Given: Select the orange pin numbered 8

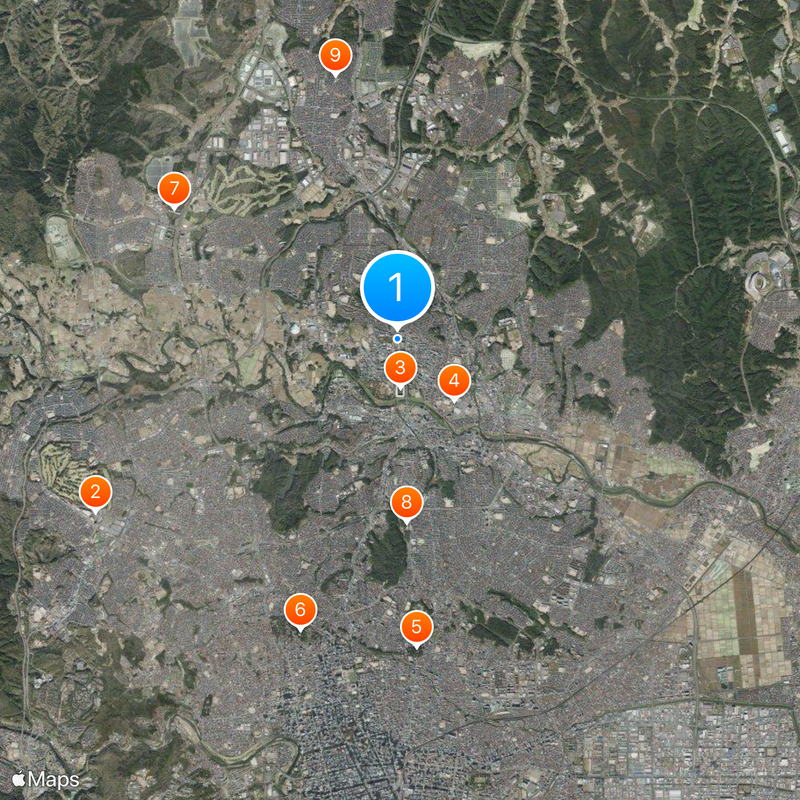Looking at the screenshot, I should (x=406, y=502).
